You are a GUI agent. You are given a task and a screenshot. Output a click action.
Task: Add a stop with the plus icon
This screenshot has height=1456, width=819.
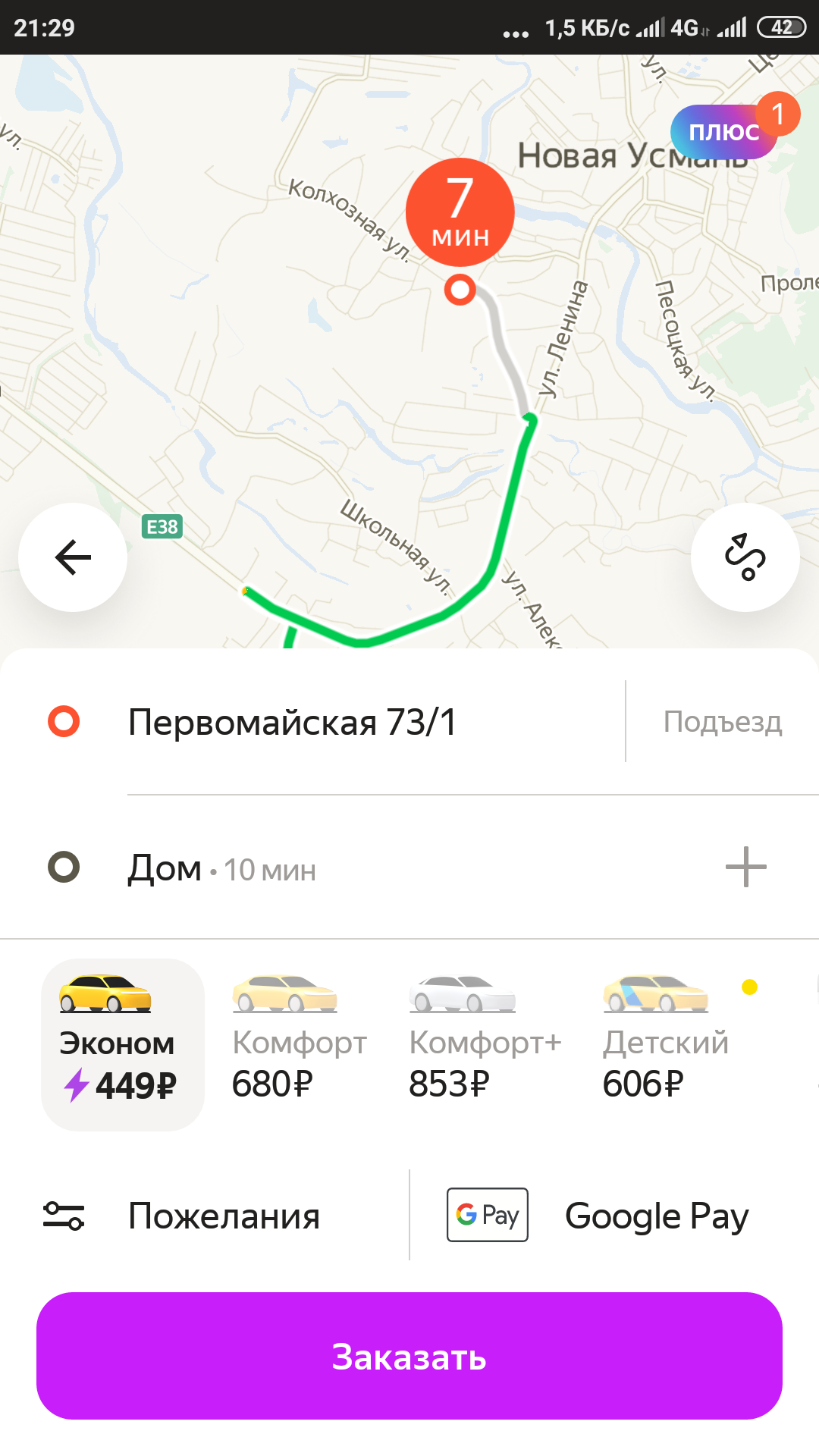(x=745, y=867)
